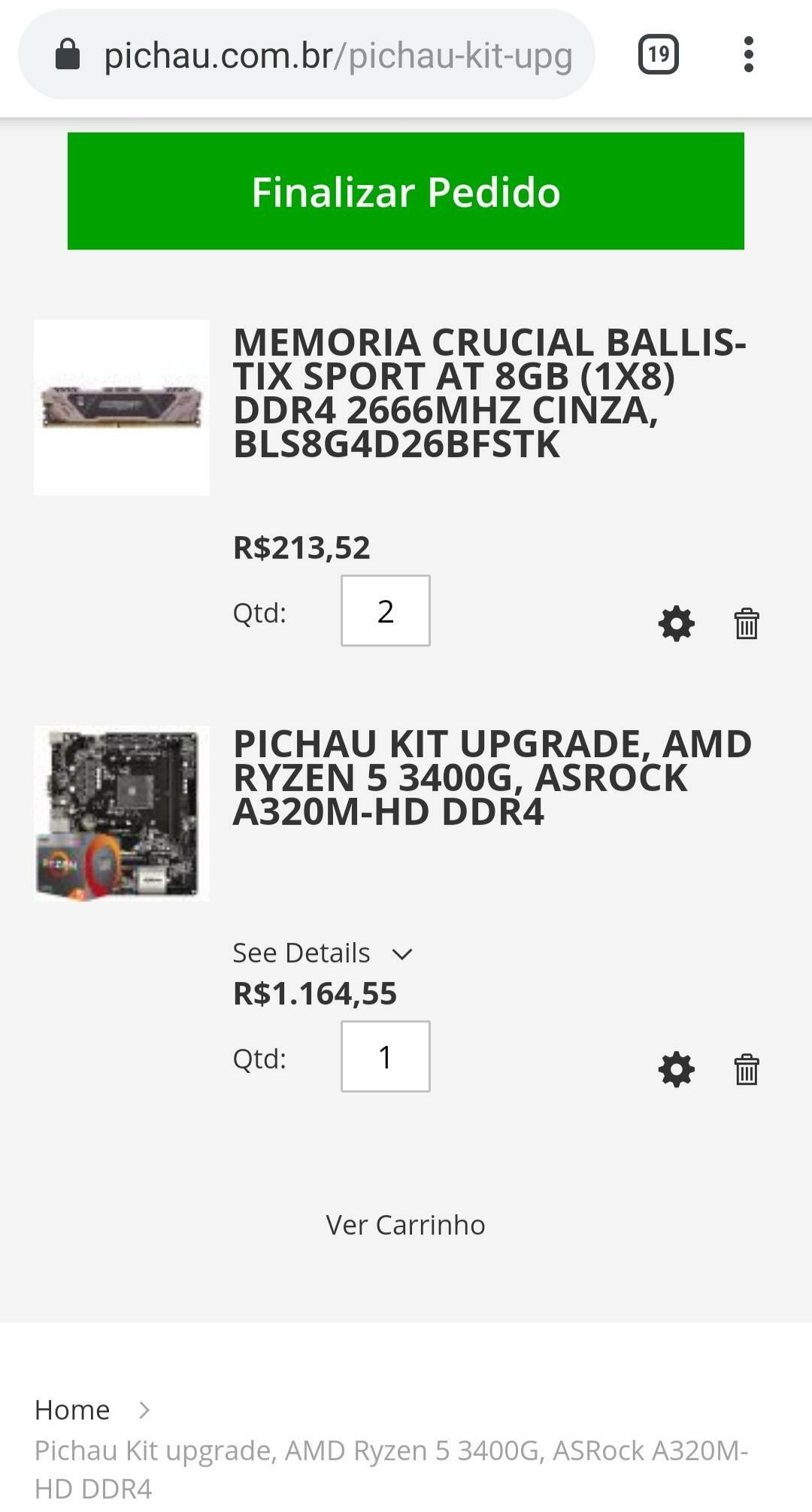Open Pichau Kit Upgrade Ryzen 5 title link
This screenshot has height=1512, width=812.
point(492,777)
